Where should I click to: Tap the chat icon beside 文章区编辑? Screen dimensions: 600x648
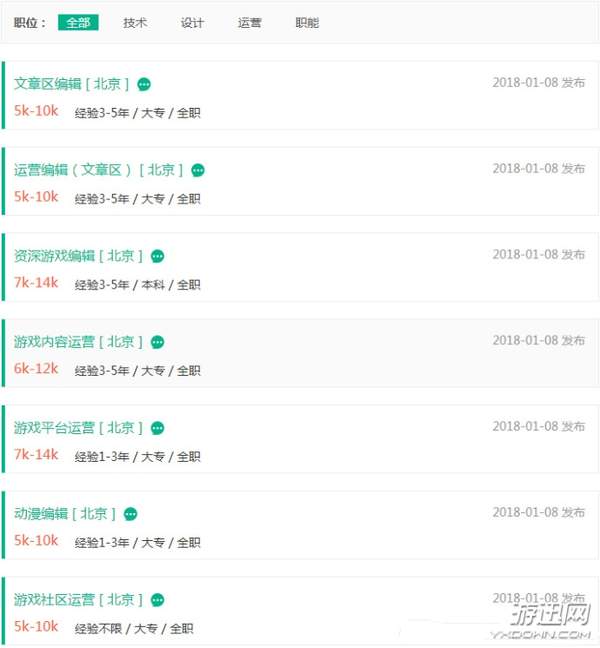tap(144, 85)
